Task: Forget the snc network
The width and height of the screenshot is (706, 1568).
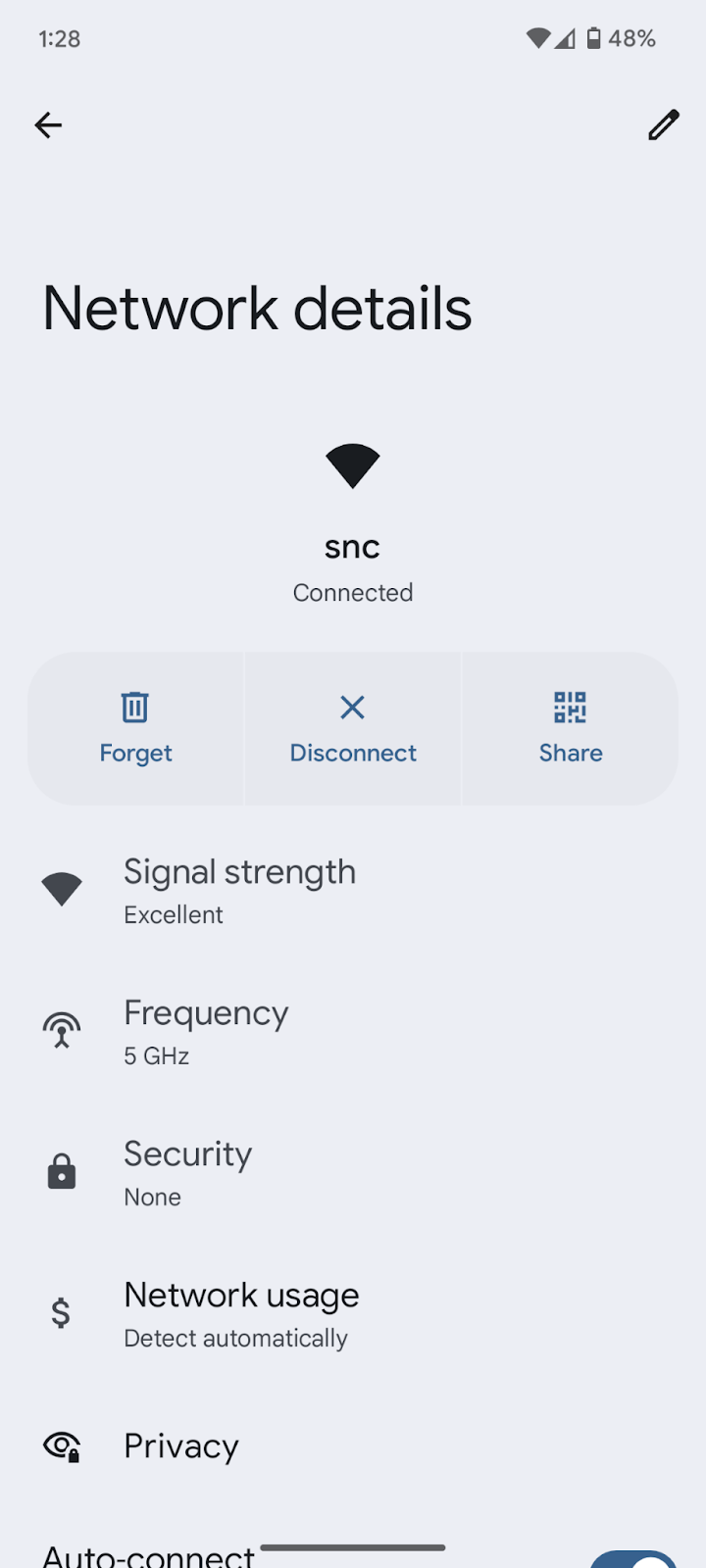Action: pyautogui.click(x=135, y=729)
